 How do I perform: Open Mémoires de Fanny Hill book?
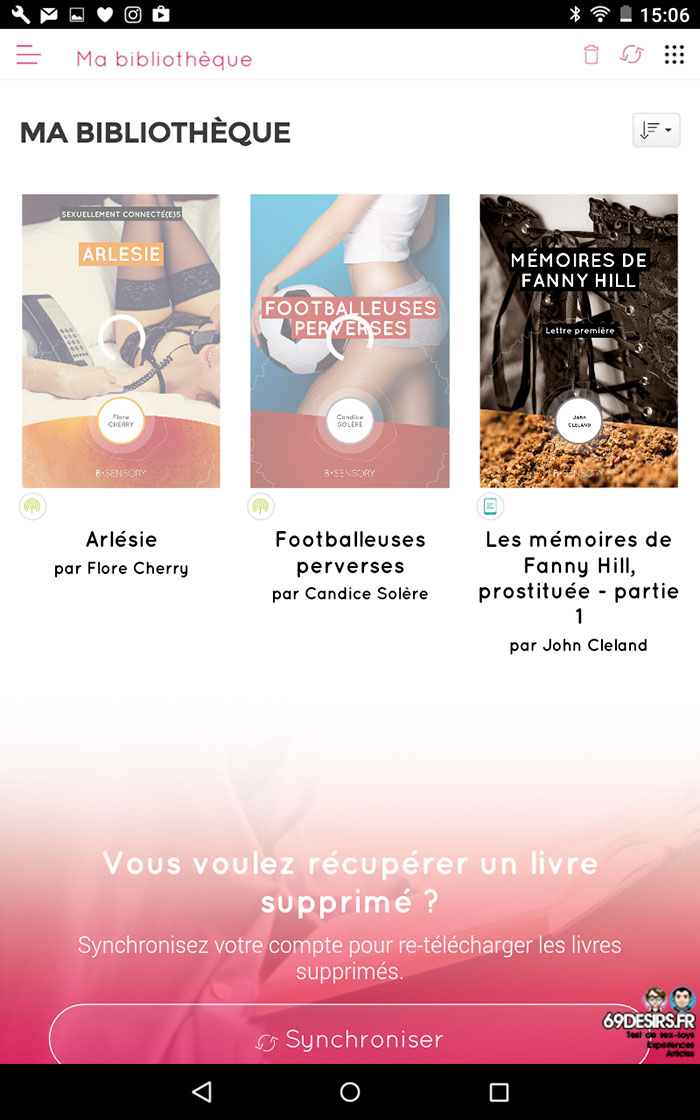click(579, 341)
